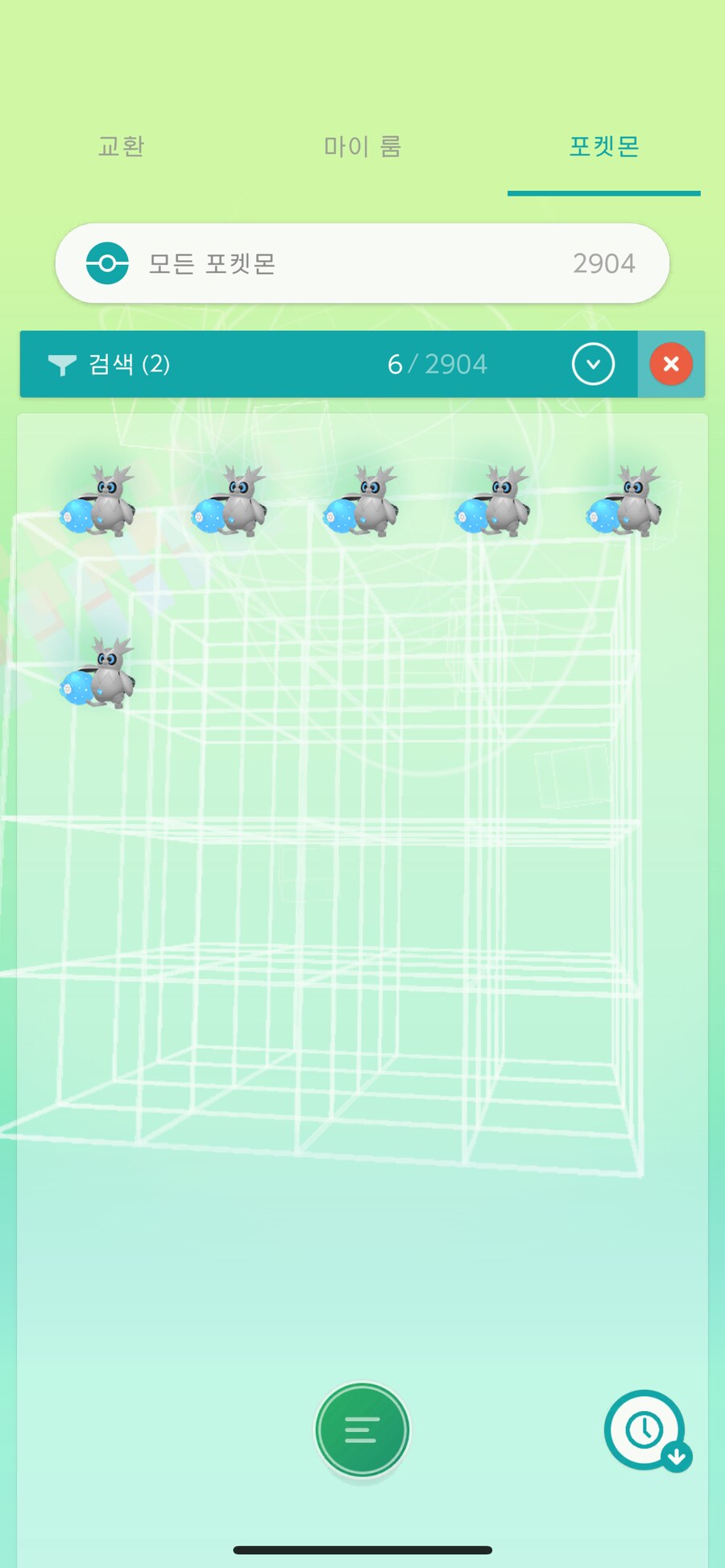
Task: Switch to the 마이 룸 tab
Action: point(362,147)
